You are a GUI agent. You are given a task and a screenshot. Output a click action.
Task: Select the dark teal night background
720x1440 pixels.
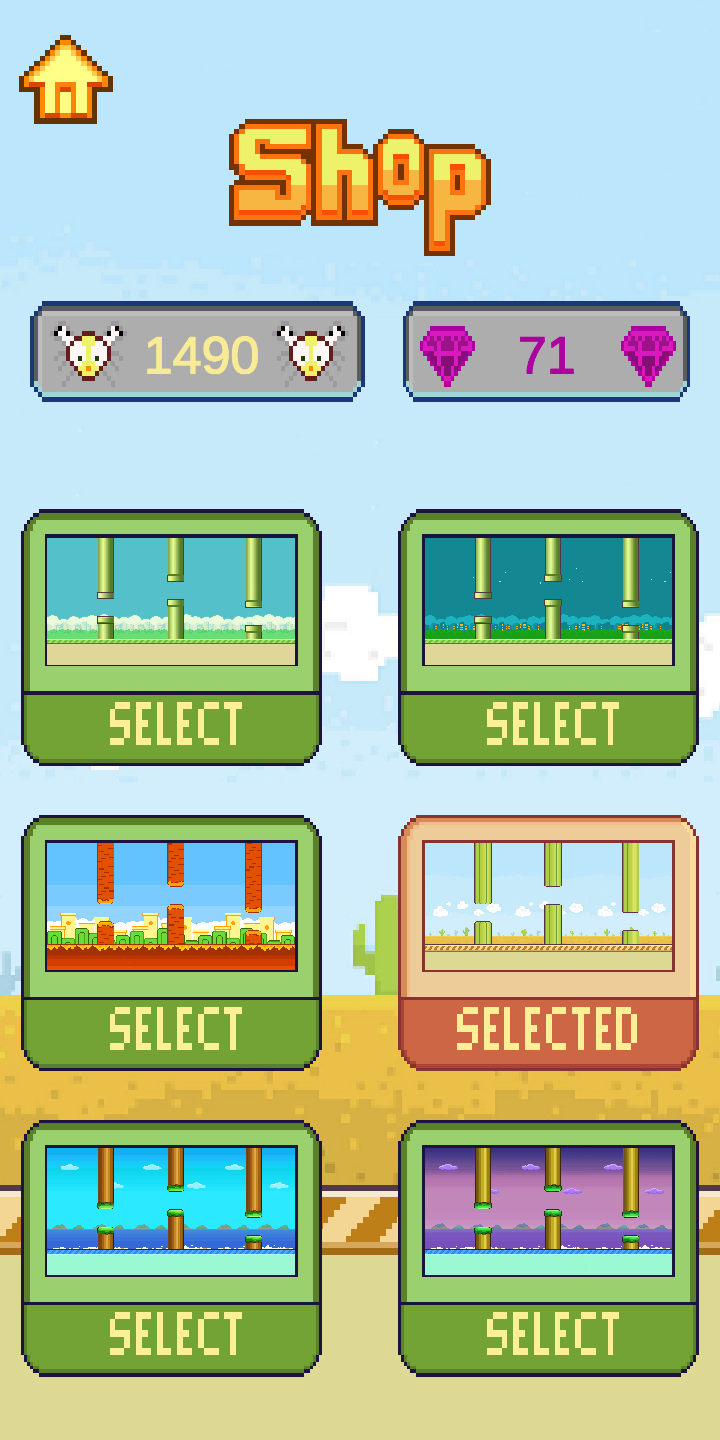(x=548, y=724)
